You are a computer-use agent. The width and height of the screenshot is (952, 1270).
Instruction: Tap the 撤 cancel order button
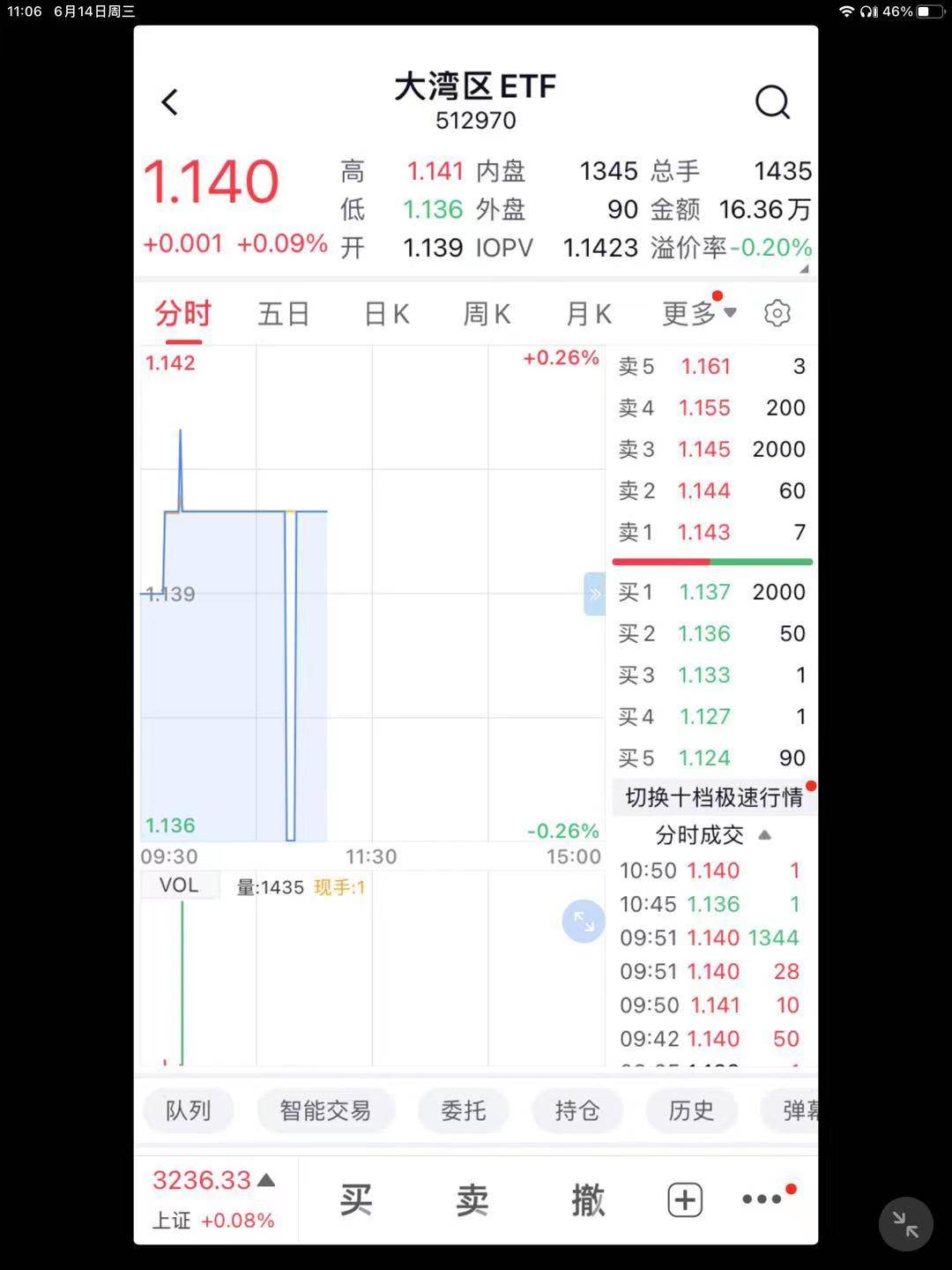[588, 1200]
